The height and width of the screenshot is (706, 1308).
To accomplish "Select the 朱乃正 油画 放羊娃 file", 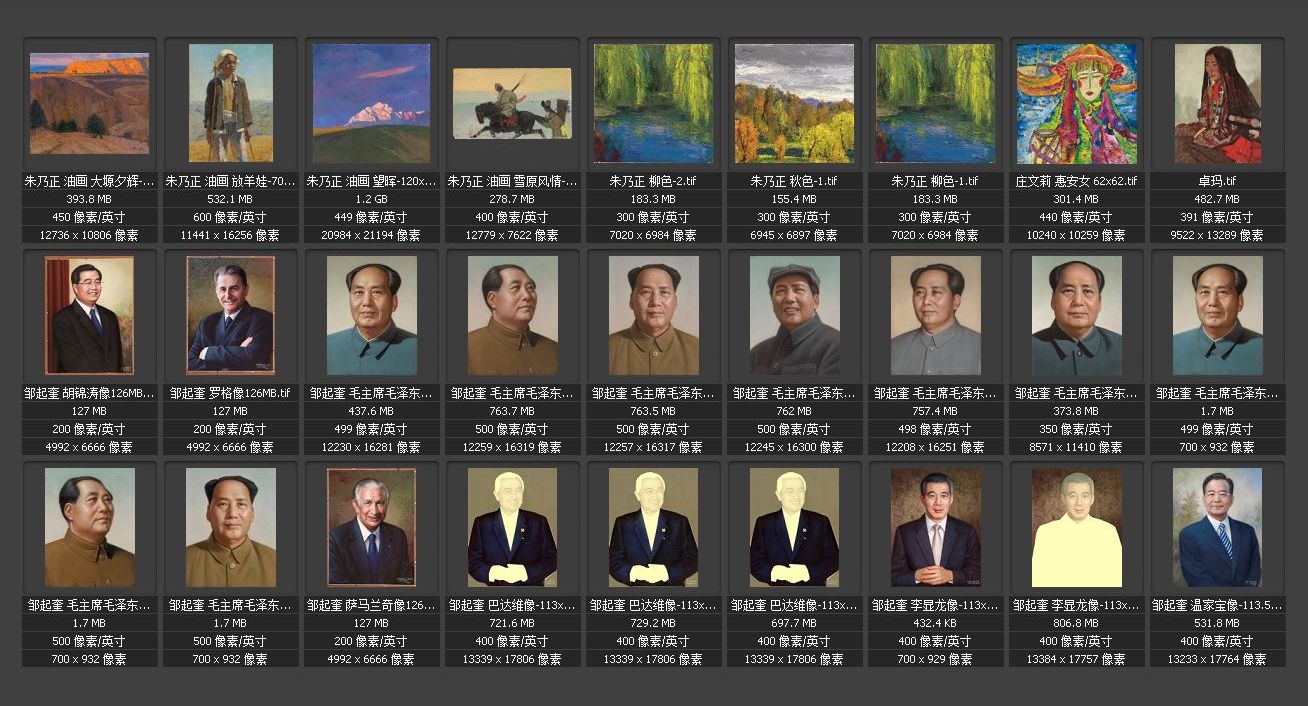I will pyautogui.click(x=230, y=103).
